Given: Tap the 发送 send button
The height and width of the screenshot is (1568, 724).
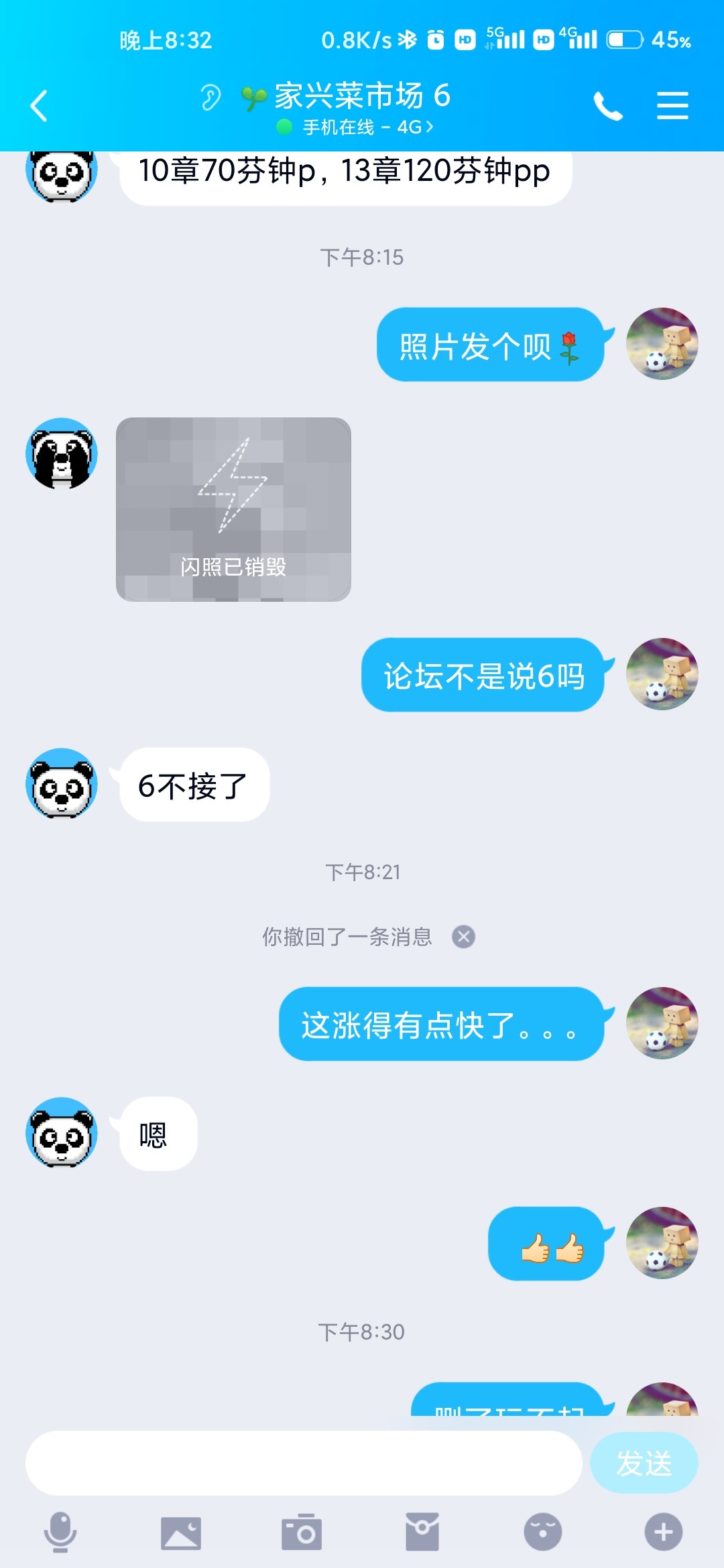Looking at the screenshot, I should 644,1463.
